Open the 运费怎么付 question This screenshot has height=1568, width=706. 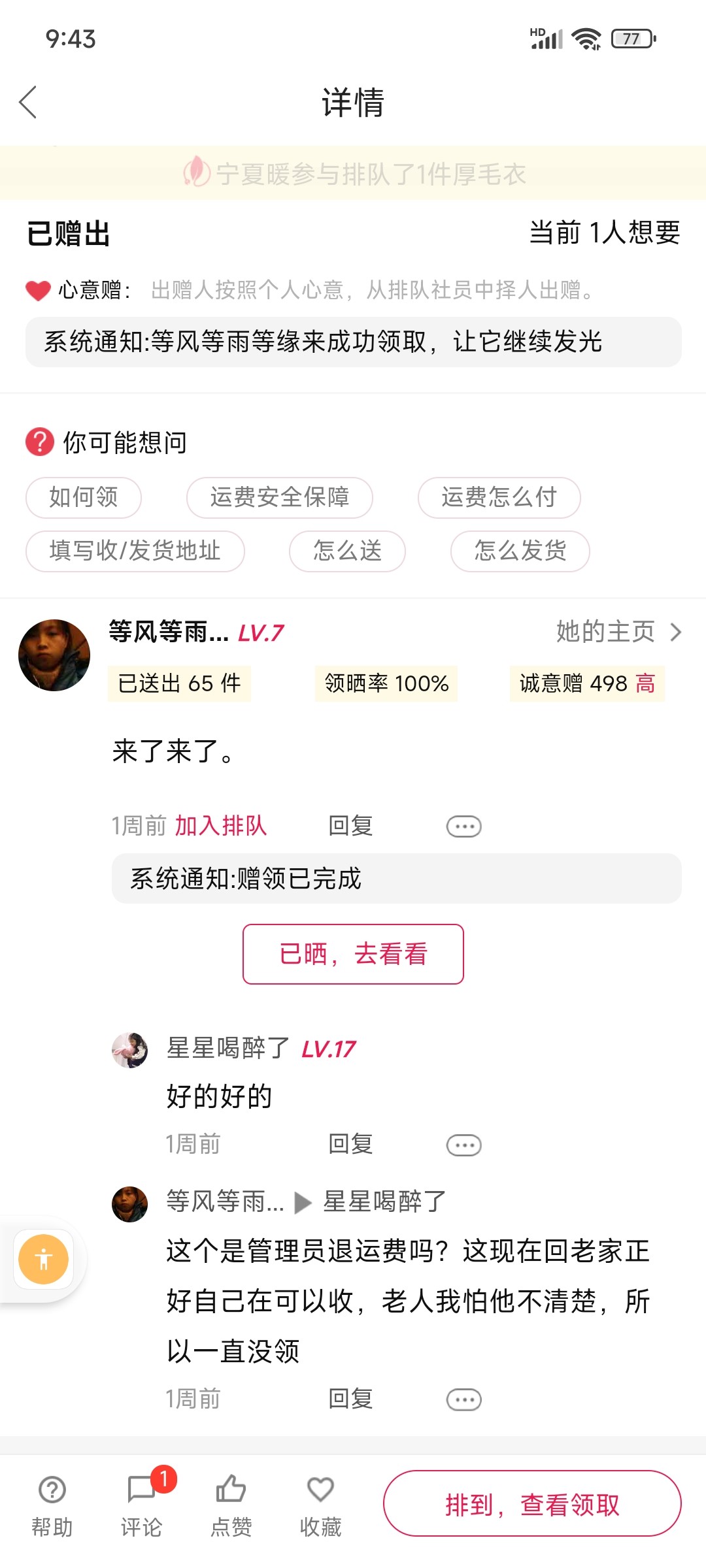[499, 497]
